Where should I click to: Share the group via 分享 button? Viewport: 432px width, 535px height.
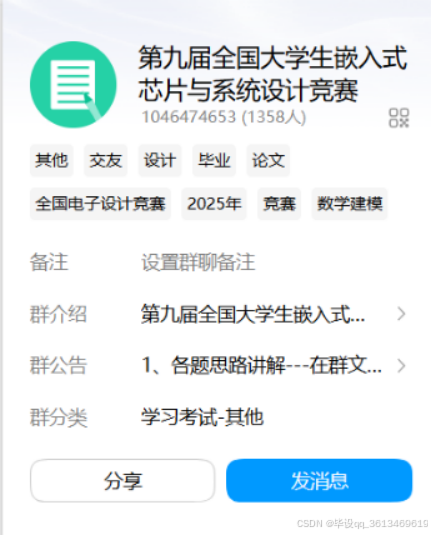[123, 480]
